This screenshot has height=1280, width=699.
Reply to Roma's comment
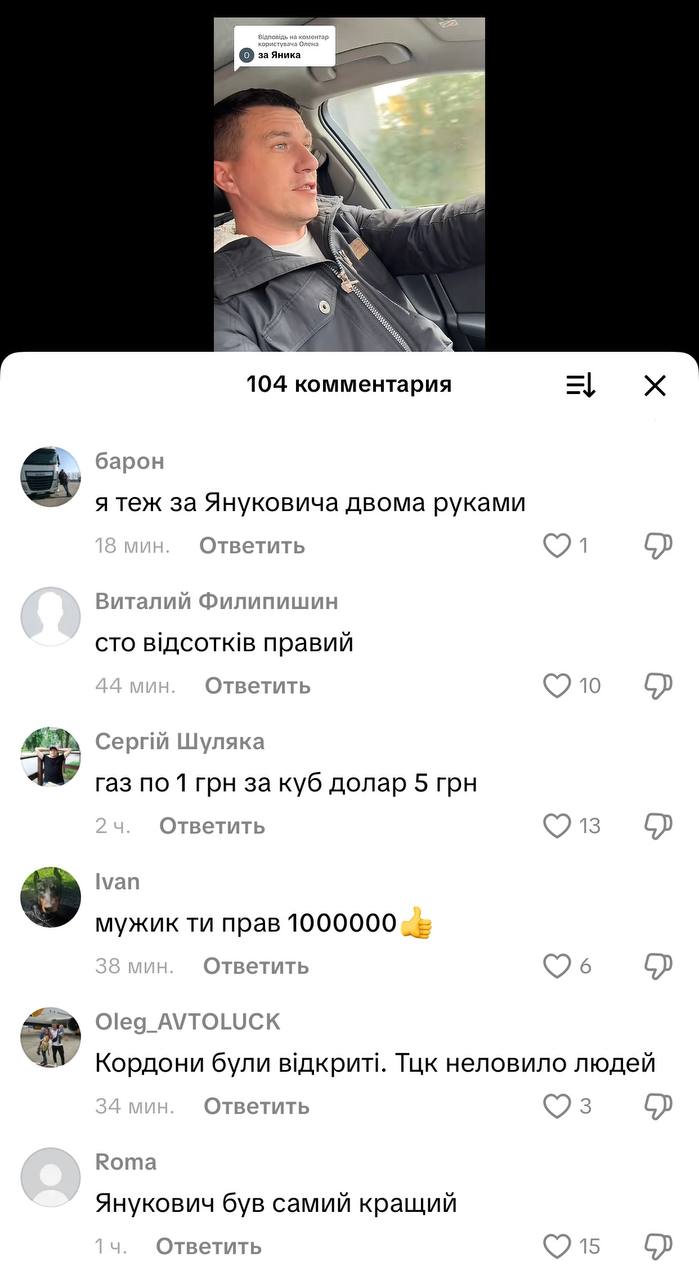[x=209, y=1246]
